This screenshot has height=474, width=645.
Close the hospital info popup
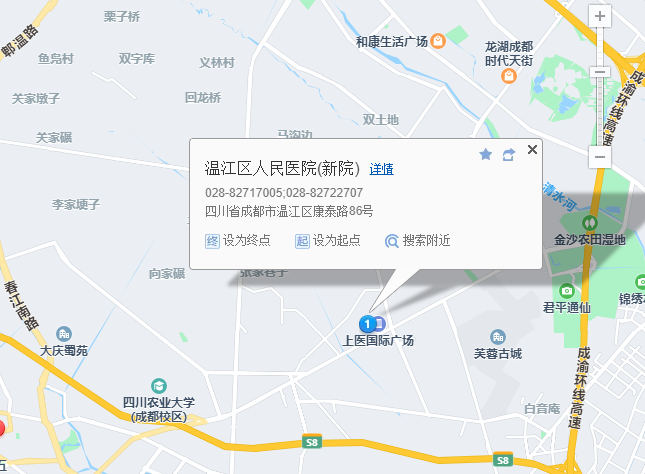coord(532,150)
